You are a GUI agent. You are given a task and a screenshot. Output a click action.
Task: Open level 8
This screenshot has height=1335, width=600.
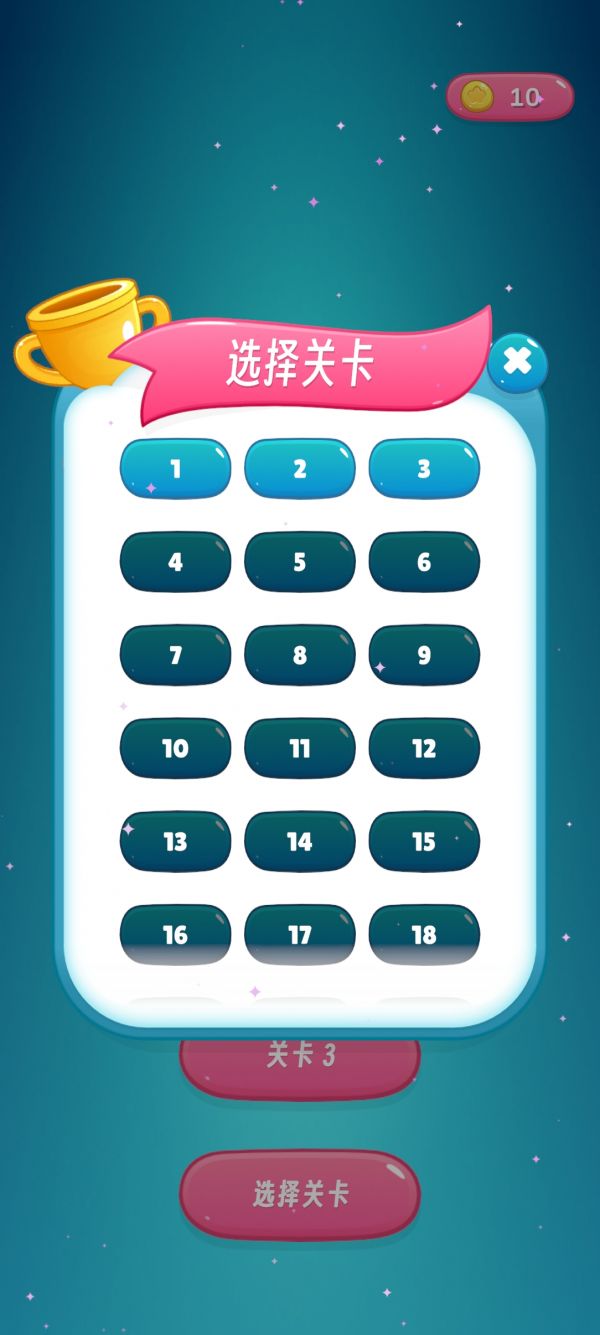coord(299,655)
